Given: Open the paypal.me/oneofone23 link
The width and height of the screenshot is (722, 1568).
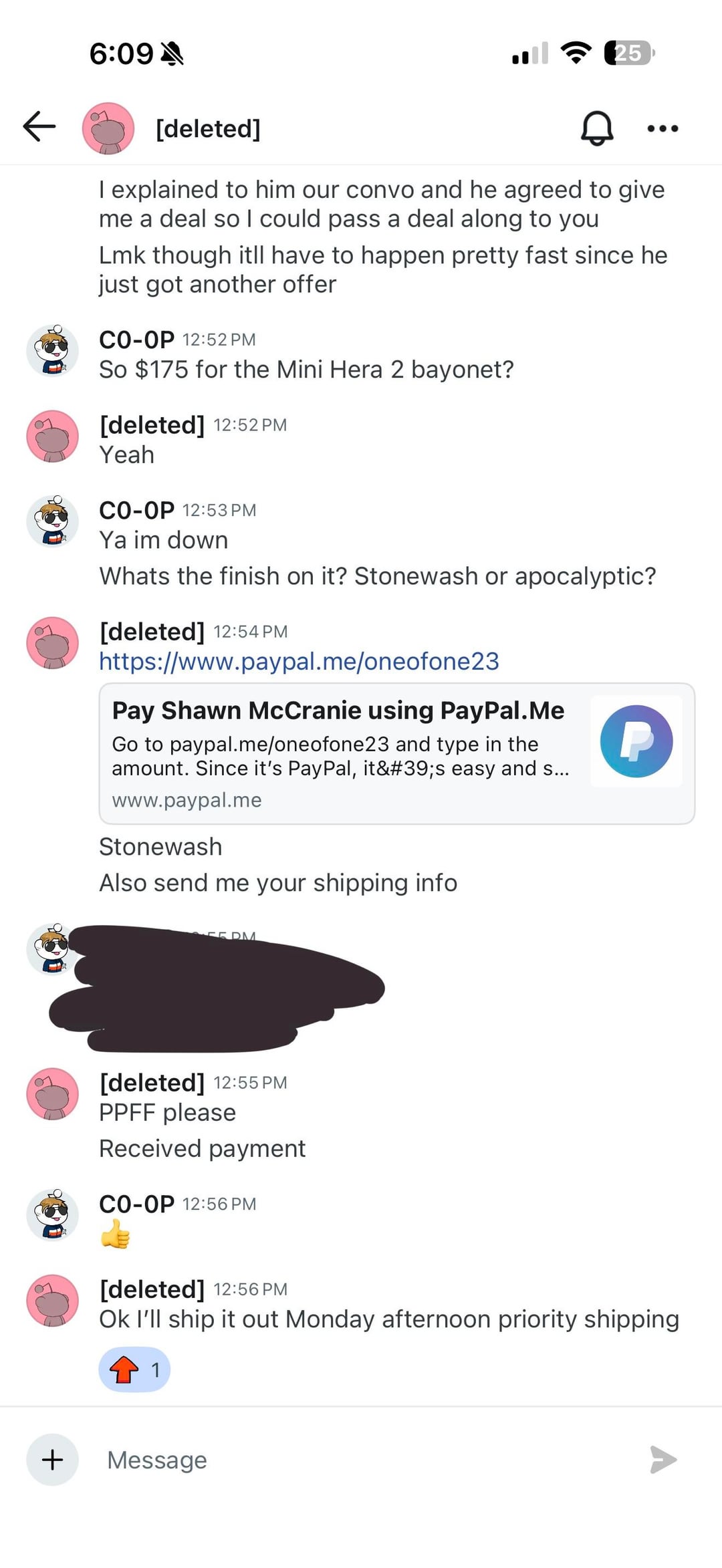Looking at the screenshot, I should (x=299, y=661).
